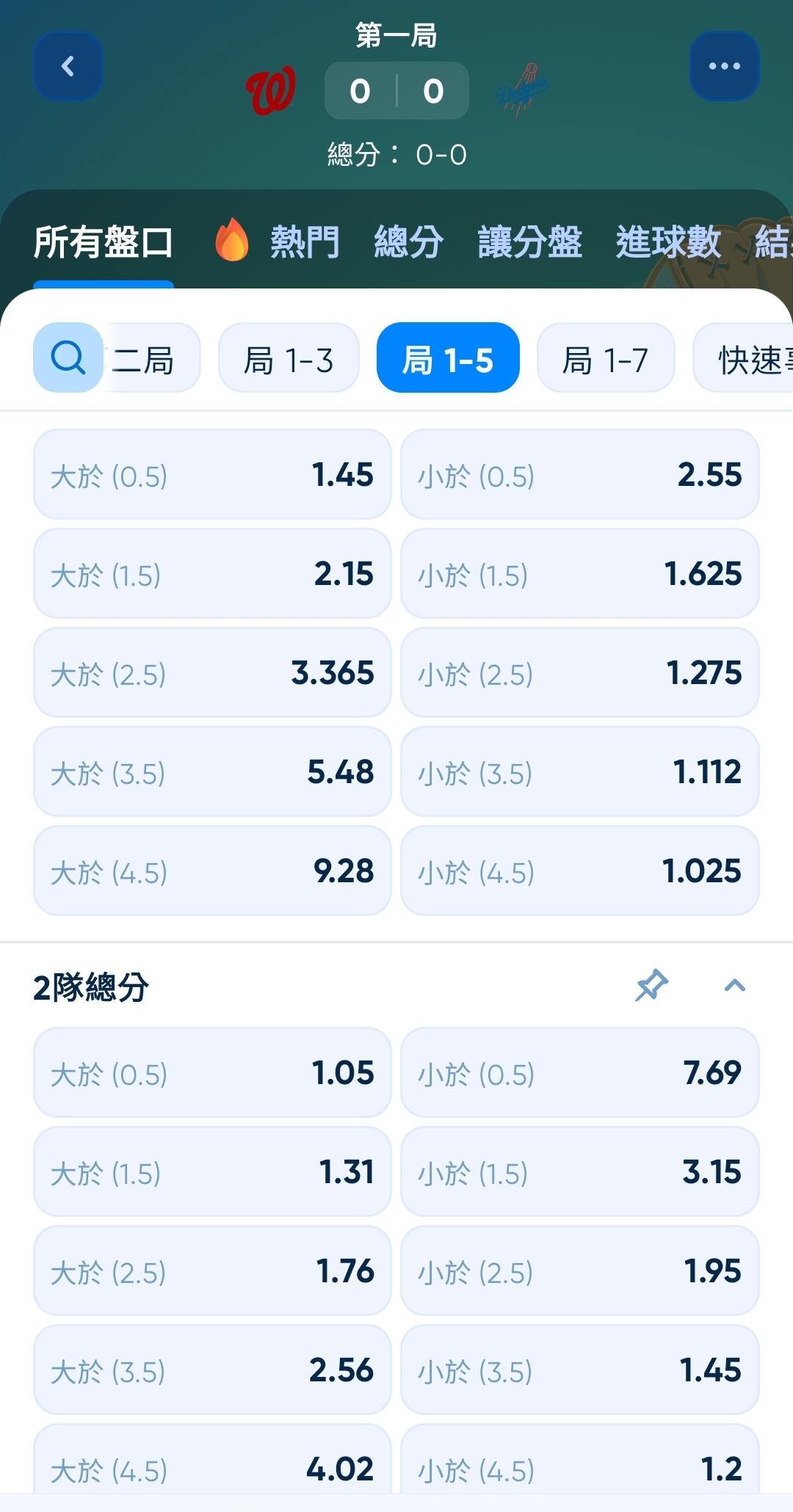793x1512 pixels.
Task: Choose 大於 (2.5) at 3.365
Action: pos(212,672)
